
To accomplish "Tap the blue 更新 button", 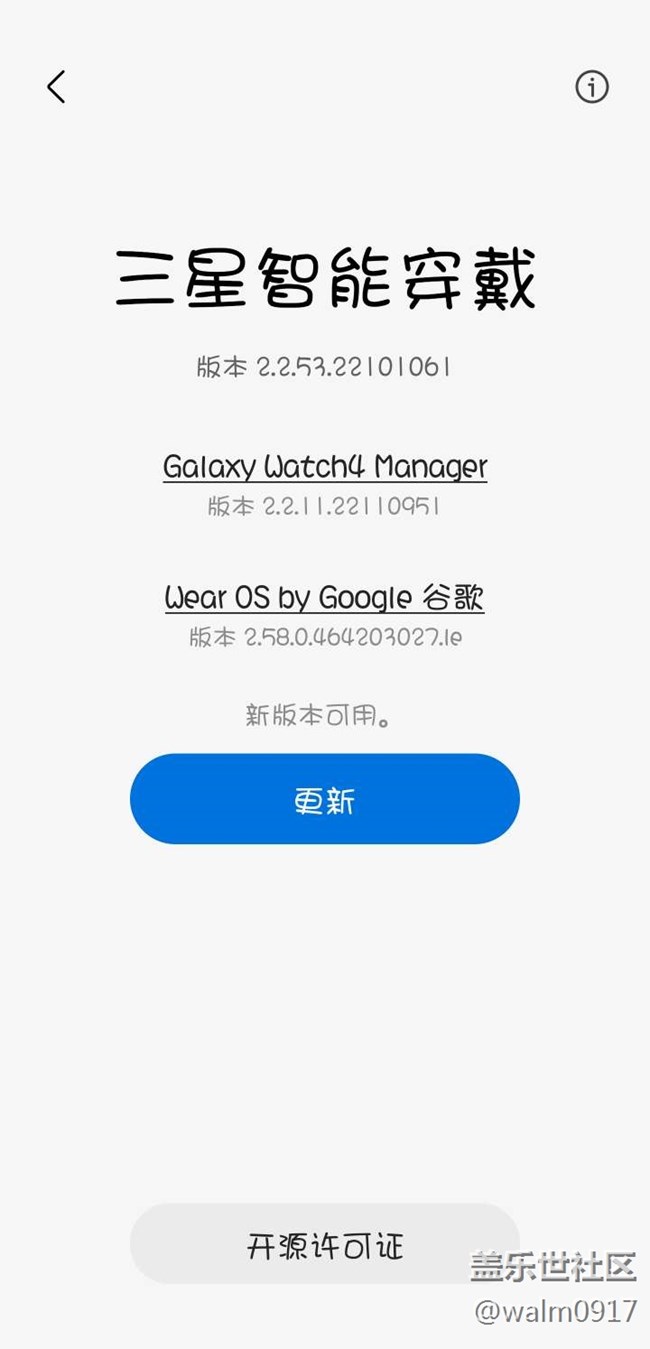I will point(325,799).
